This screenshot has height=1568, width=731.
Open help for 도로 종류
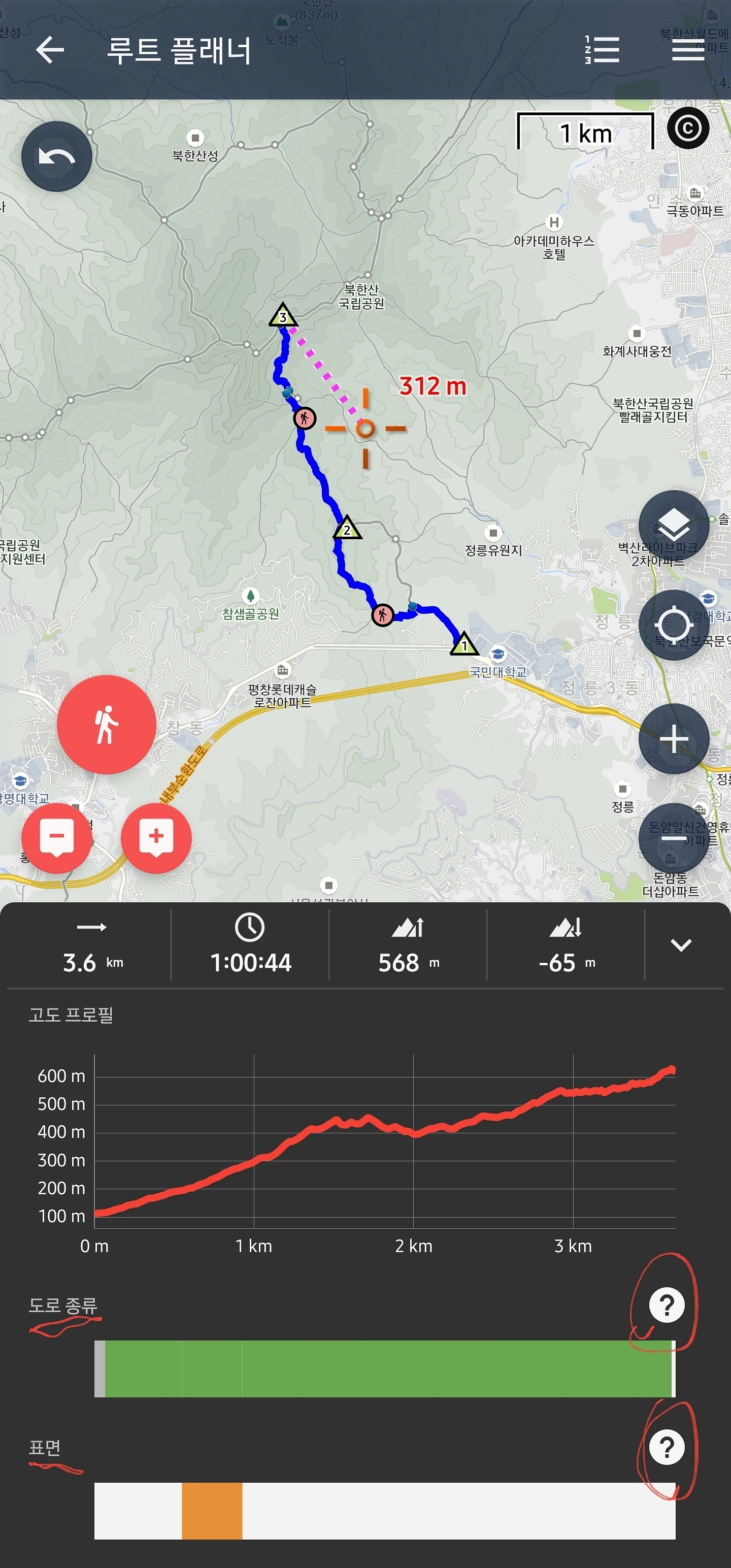[667, 1304]
